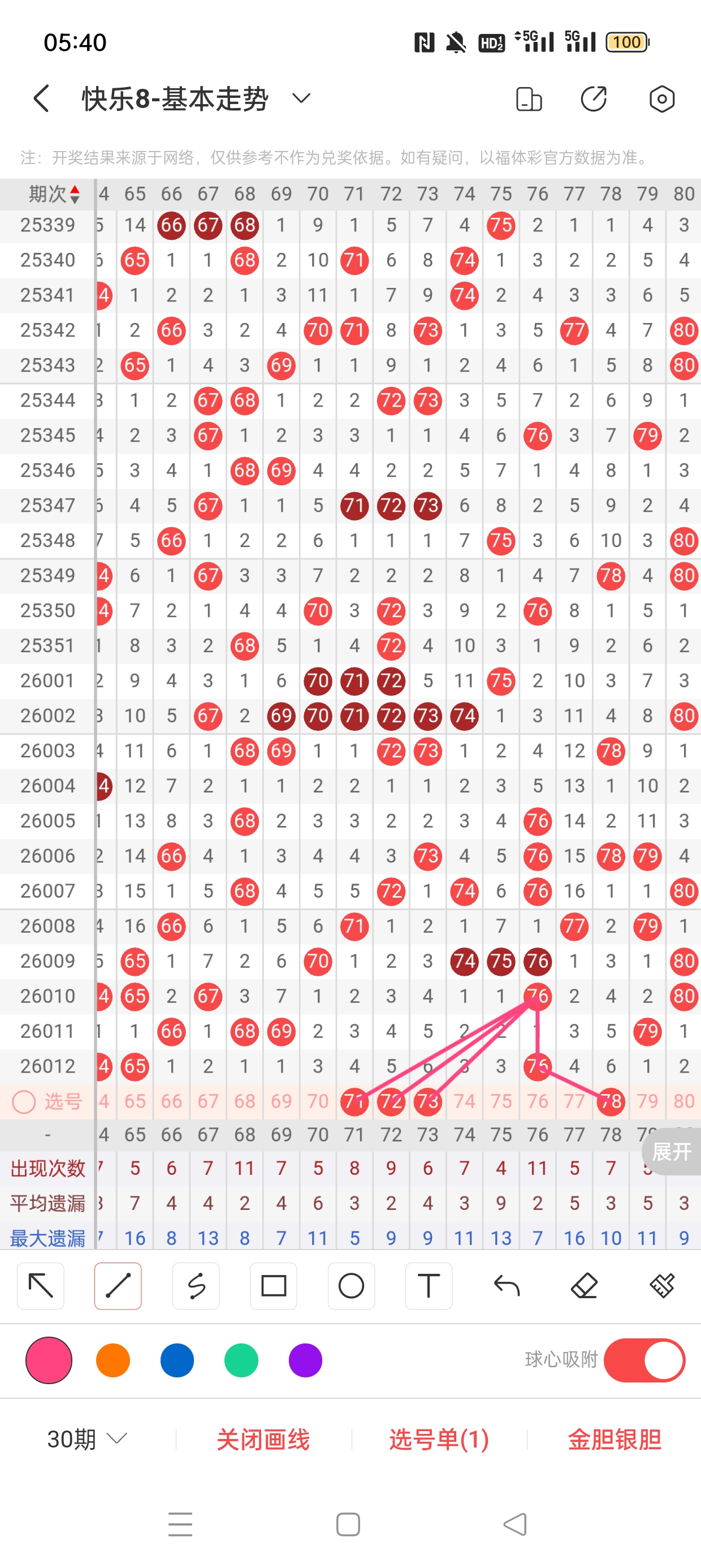
Task: Open the hexagon settings icon
Action: point(661,98)
